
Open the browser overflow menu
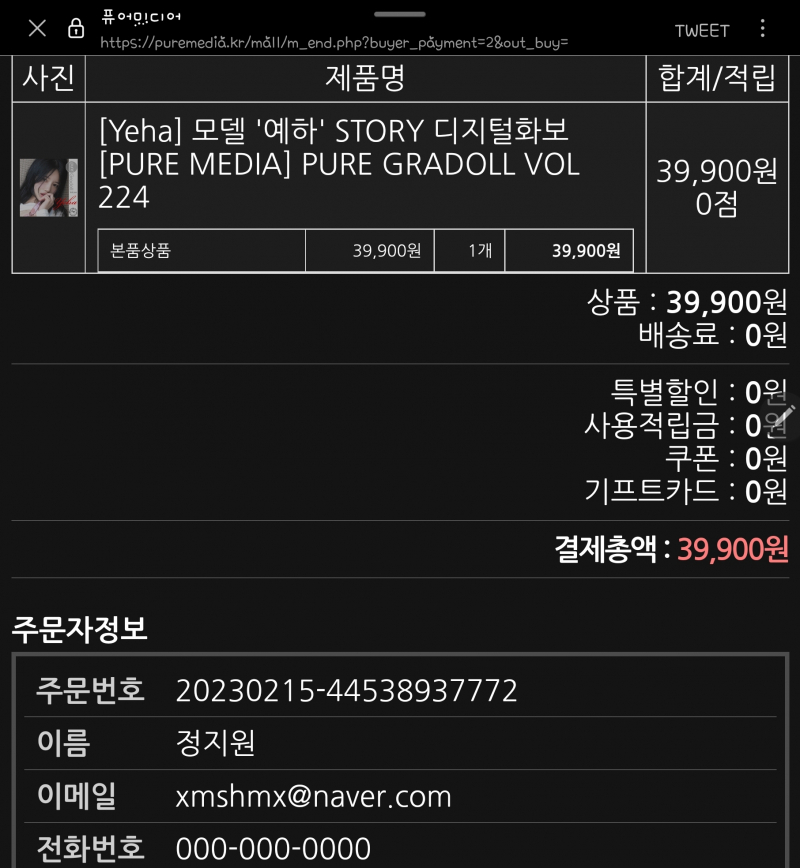point(763,28)
